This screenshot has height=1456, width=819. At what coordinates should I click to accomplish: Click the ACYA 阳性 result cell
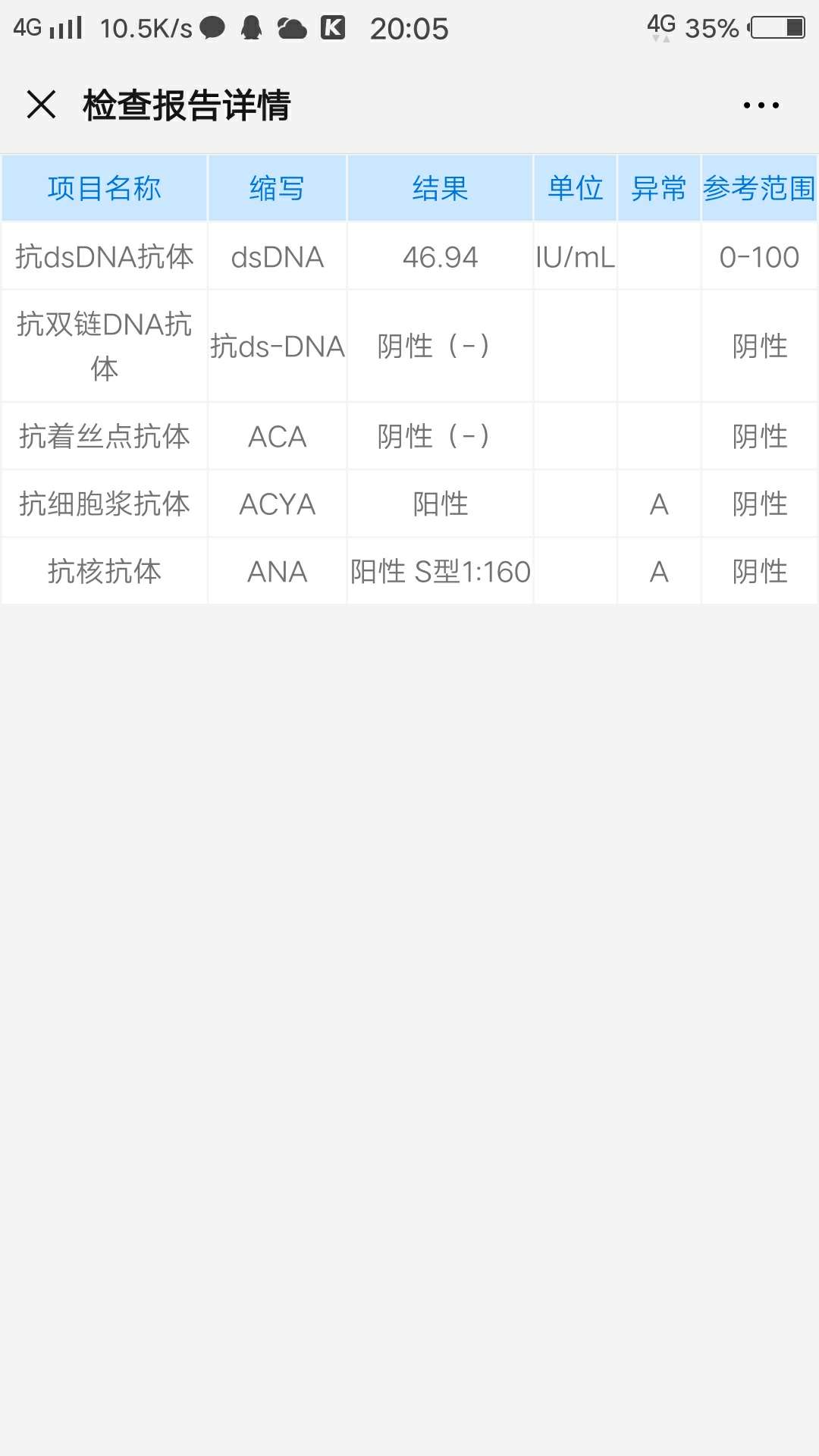coord(441,504)
